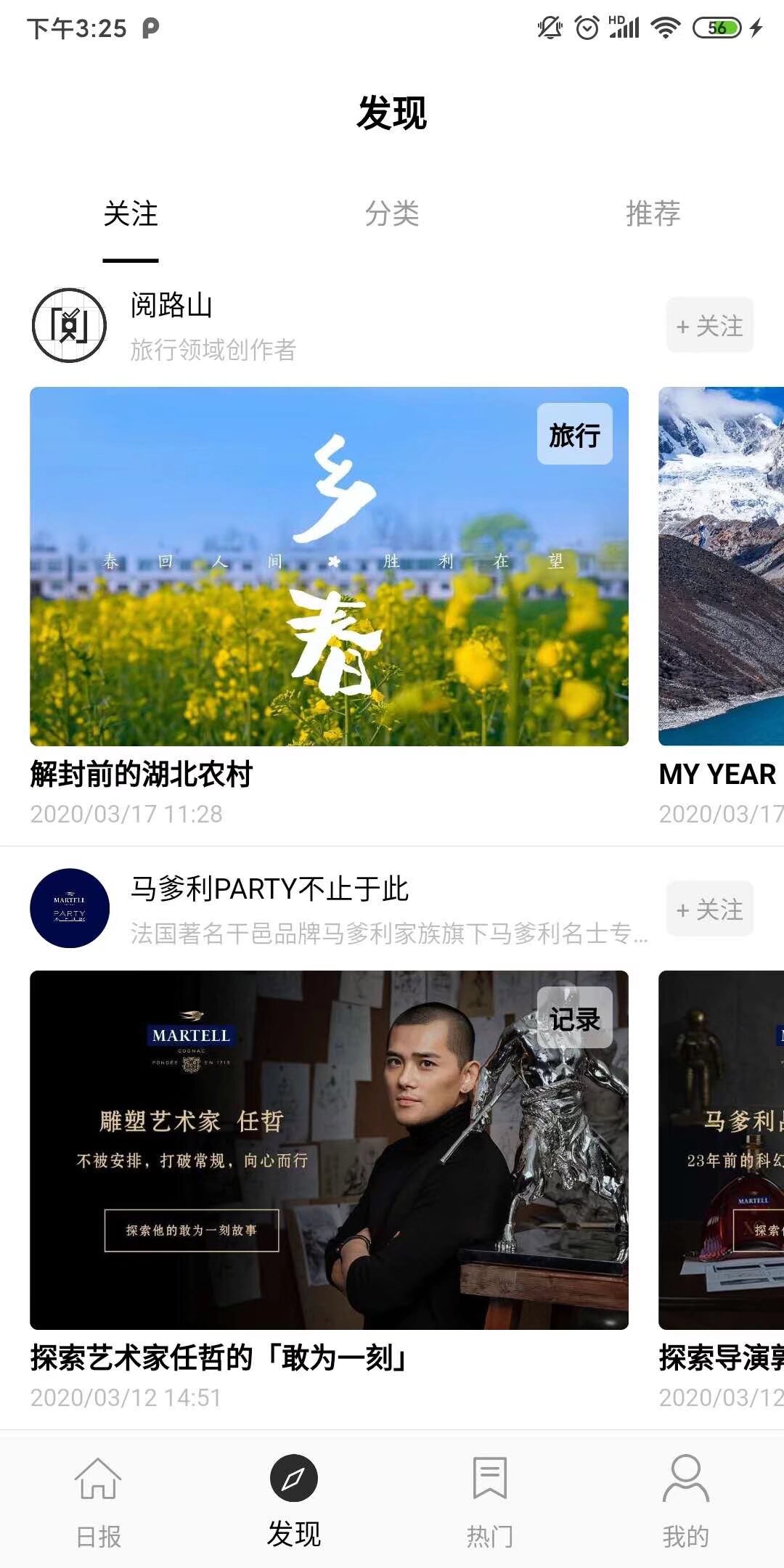Switch to the 分类 tab
The image size is (784, 1568).
pyautogui.click(x=392, y=214)
